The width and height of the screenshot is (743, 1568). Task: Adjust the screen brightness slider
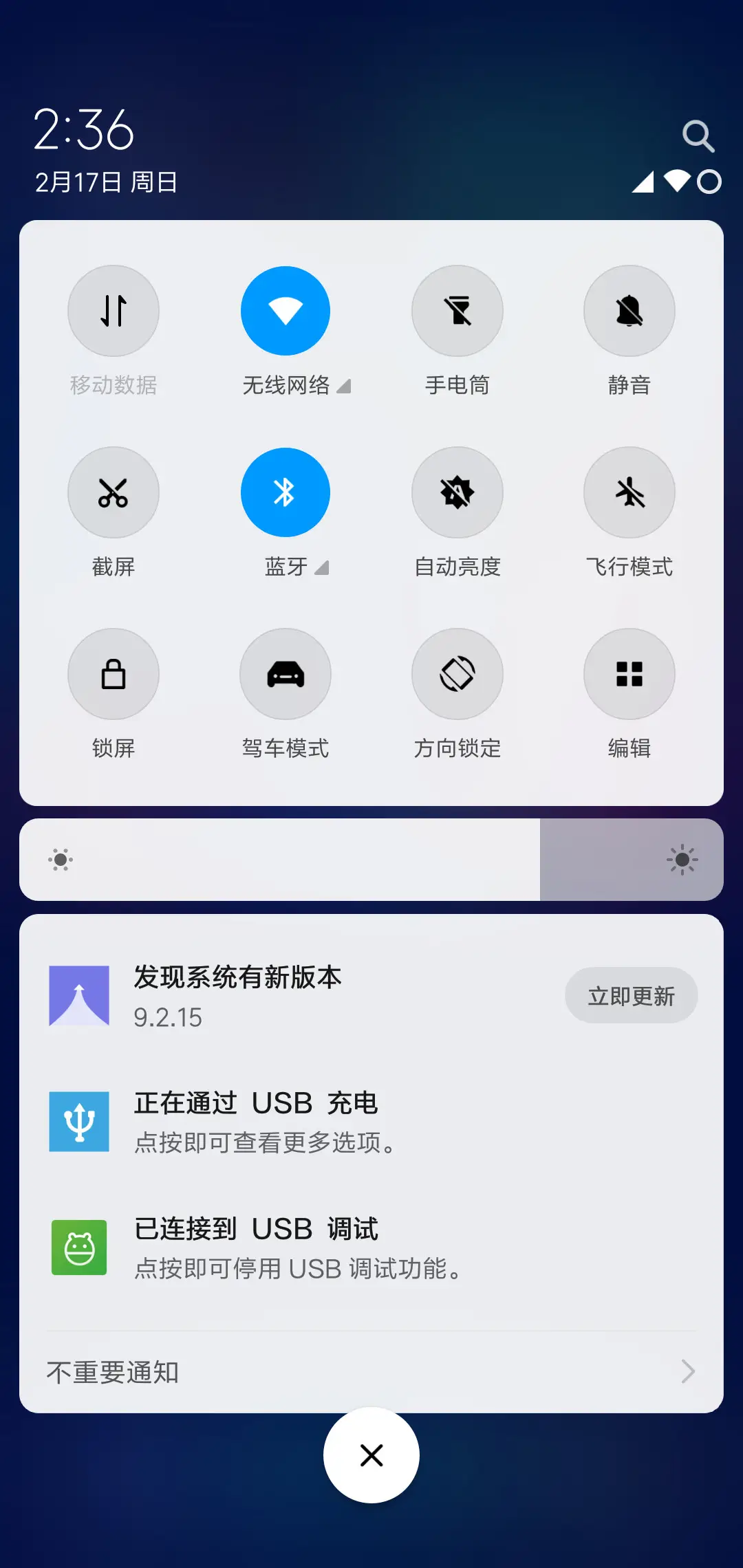371,859
